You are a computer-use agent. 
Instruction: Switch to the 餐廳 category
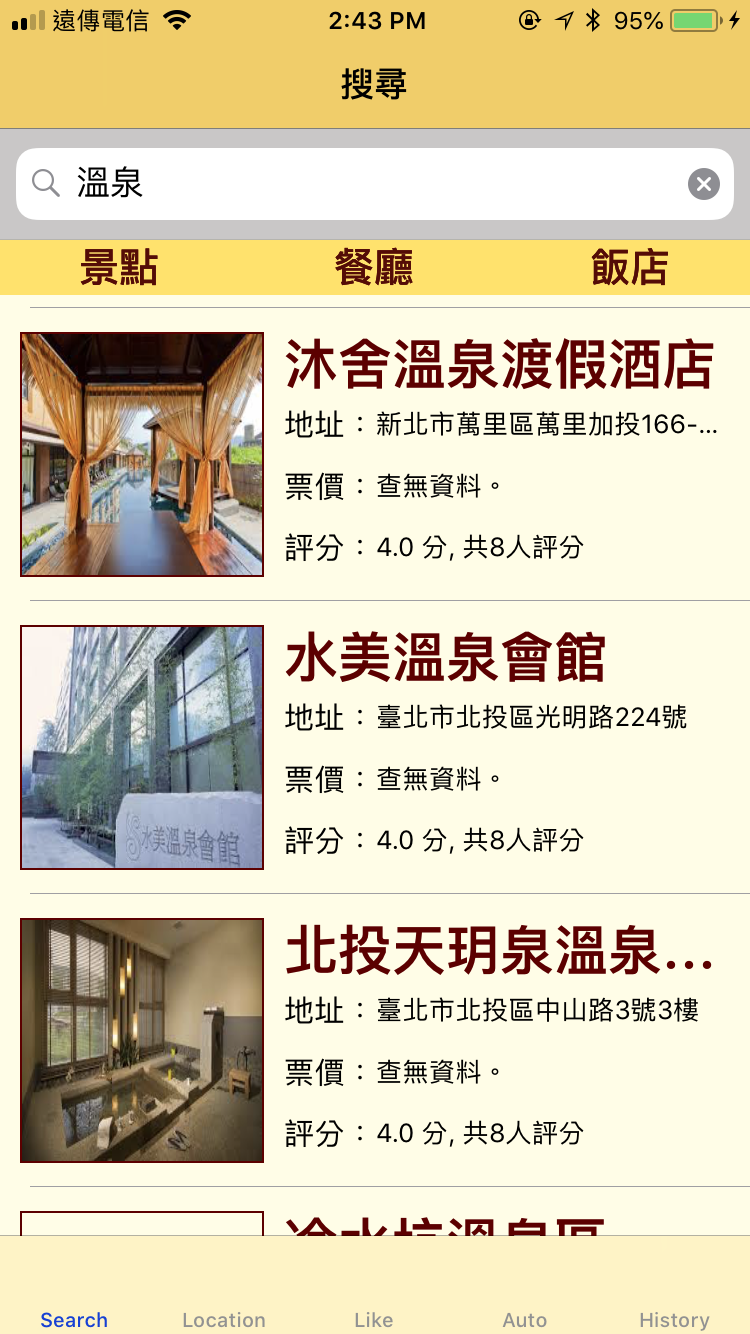click(x=374, y=268)
